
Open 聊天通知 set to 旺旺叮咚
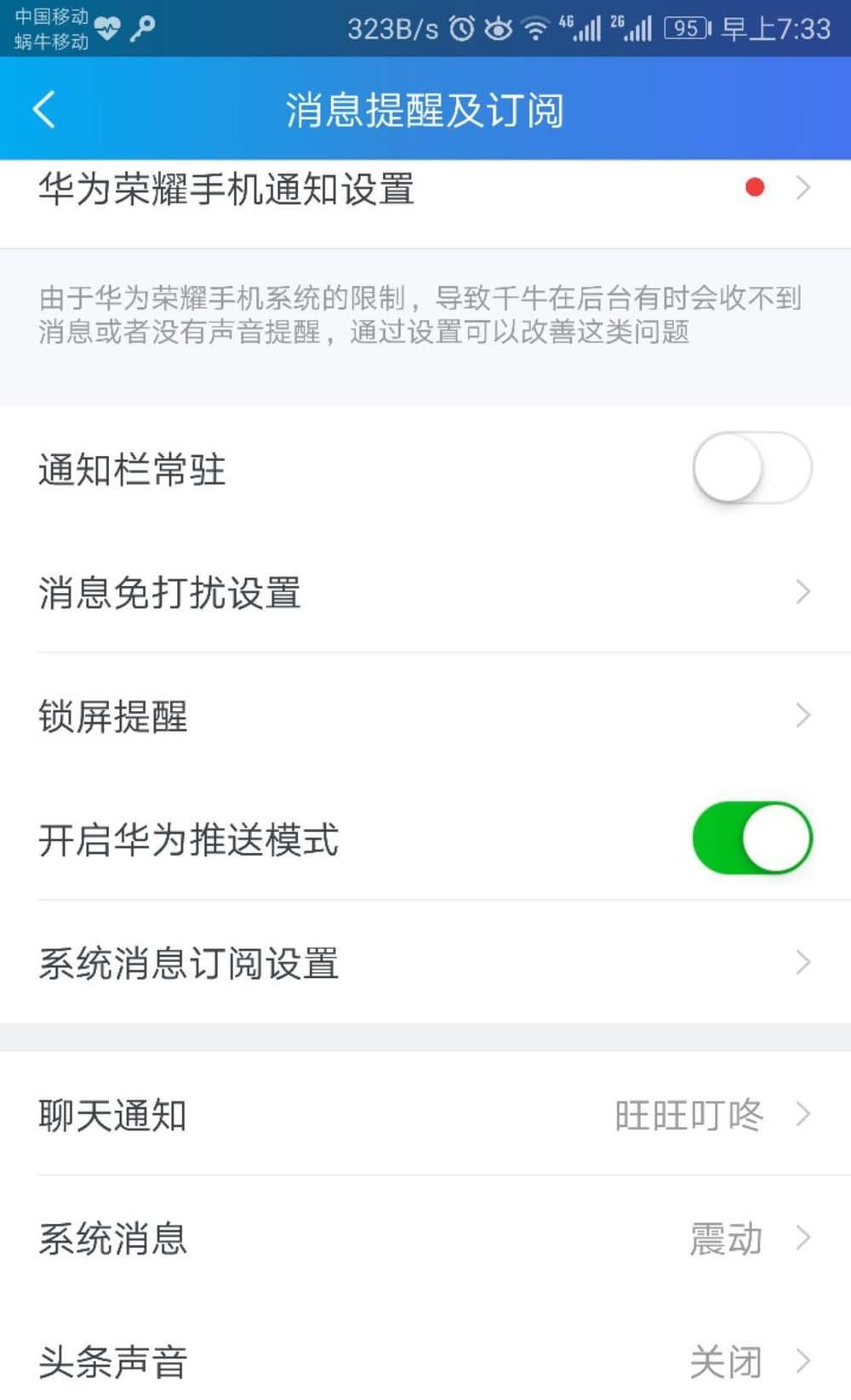tap(425, 1114)
